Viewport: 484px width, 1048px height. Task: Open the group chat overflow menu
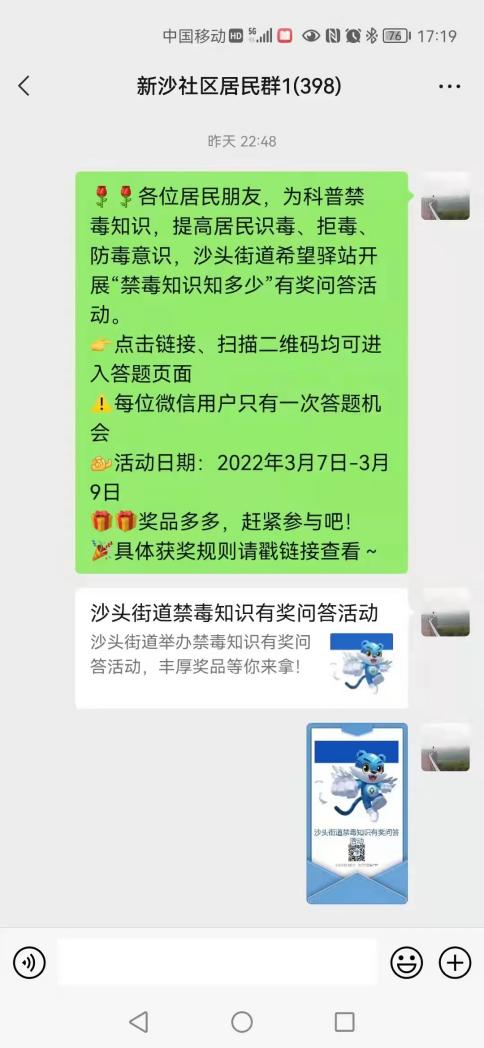click(x=449, y=86)
